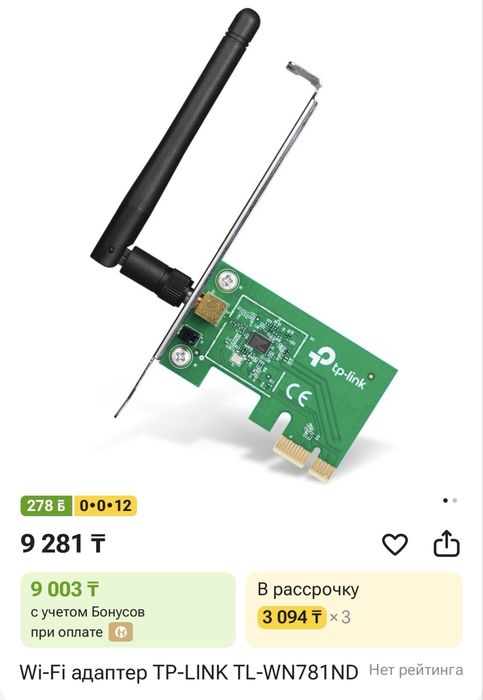Share this TP-LINK adapter listing

coord(446,543)
